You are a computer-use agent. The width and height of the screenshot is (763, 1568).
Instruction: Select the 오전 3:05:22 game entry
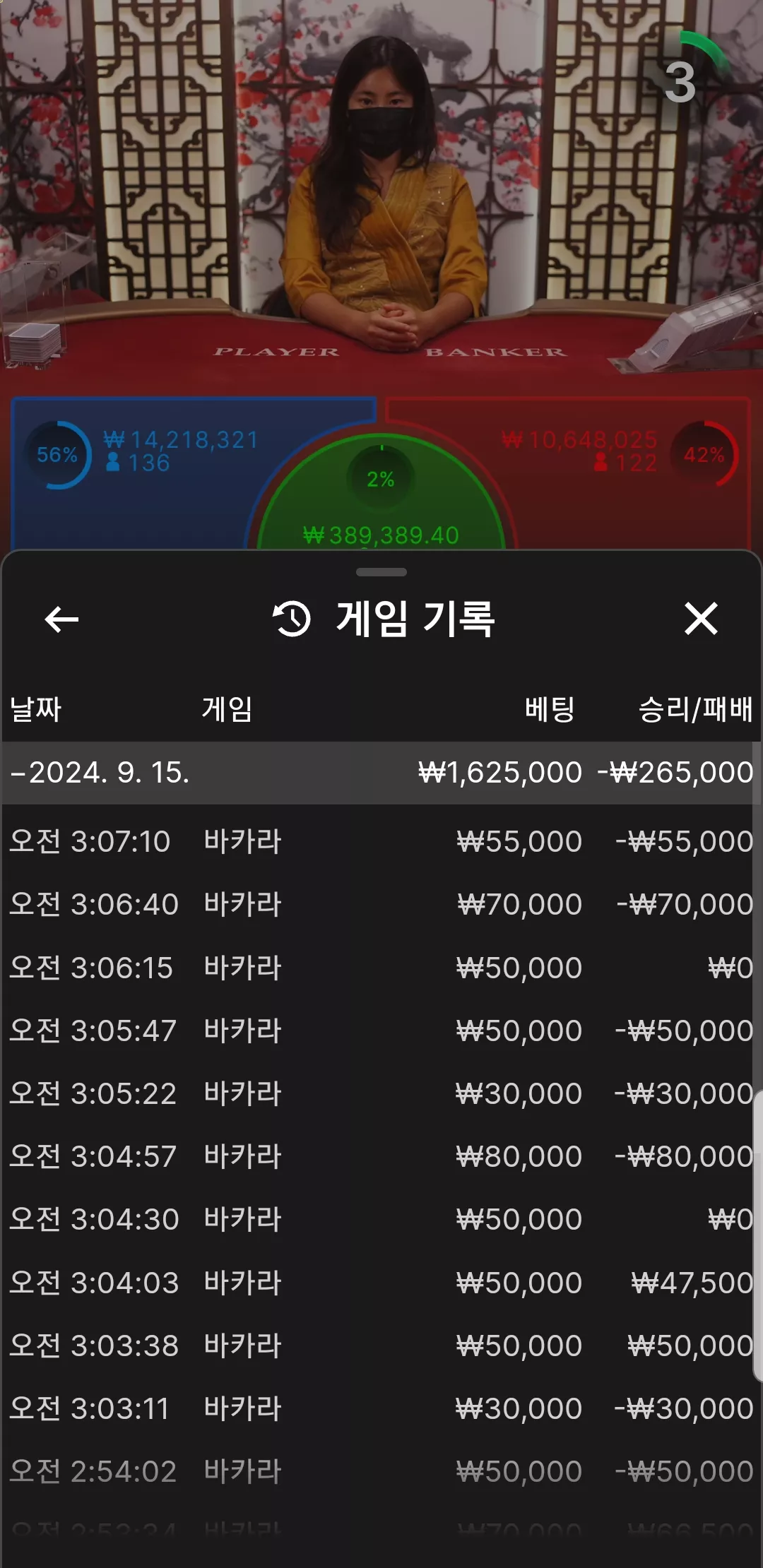point(381,1093)
